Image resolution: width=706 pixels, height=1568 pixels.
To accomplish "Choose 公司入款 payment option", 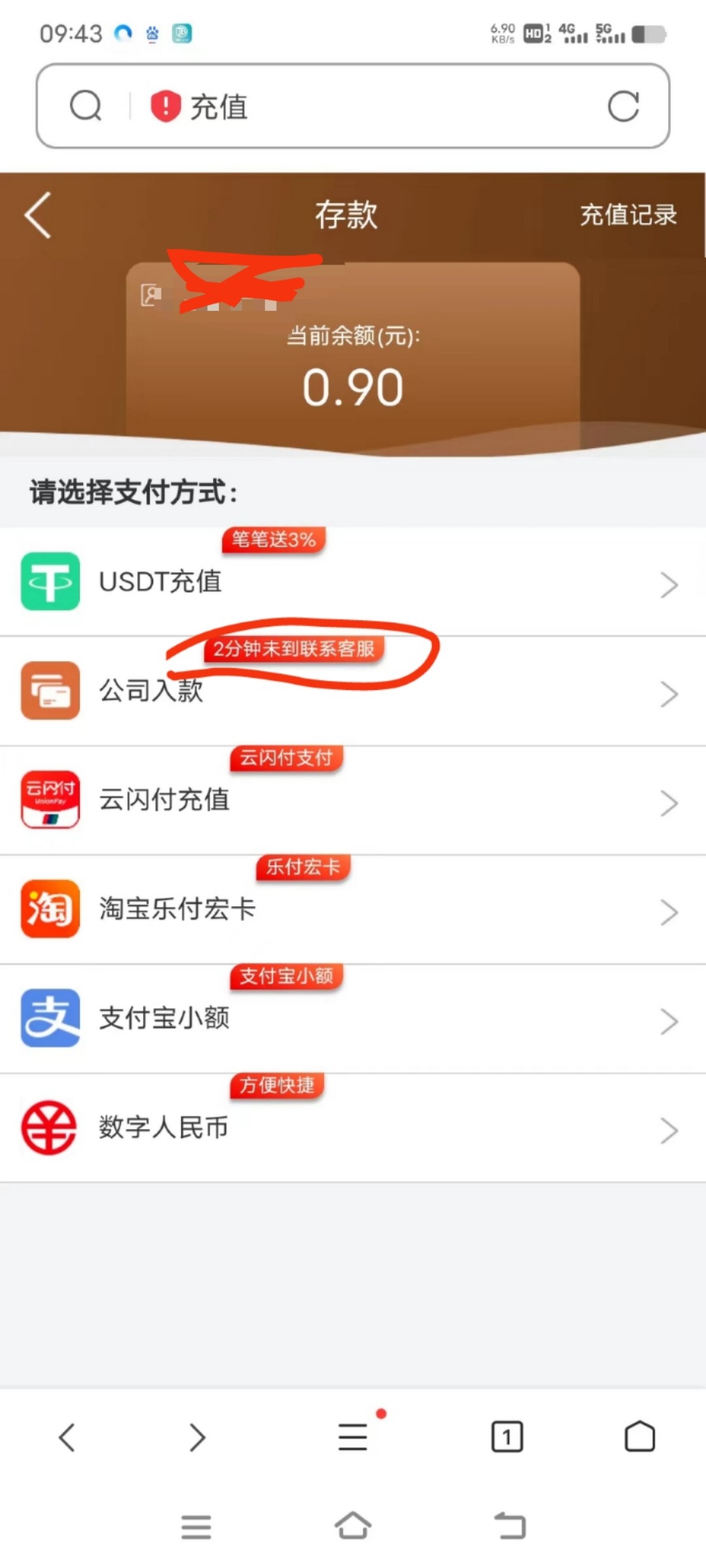I will (x=353, y=691).
